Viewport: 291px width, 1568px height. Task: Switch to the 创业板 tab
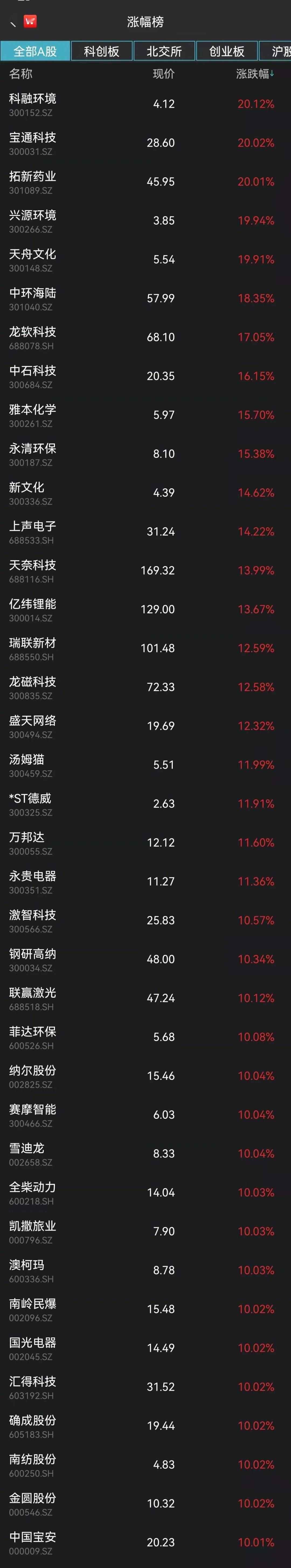click(x=227, y=51)
